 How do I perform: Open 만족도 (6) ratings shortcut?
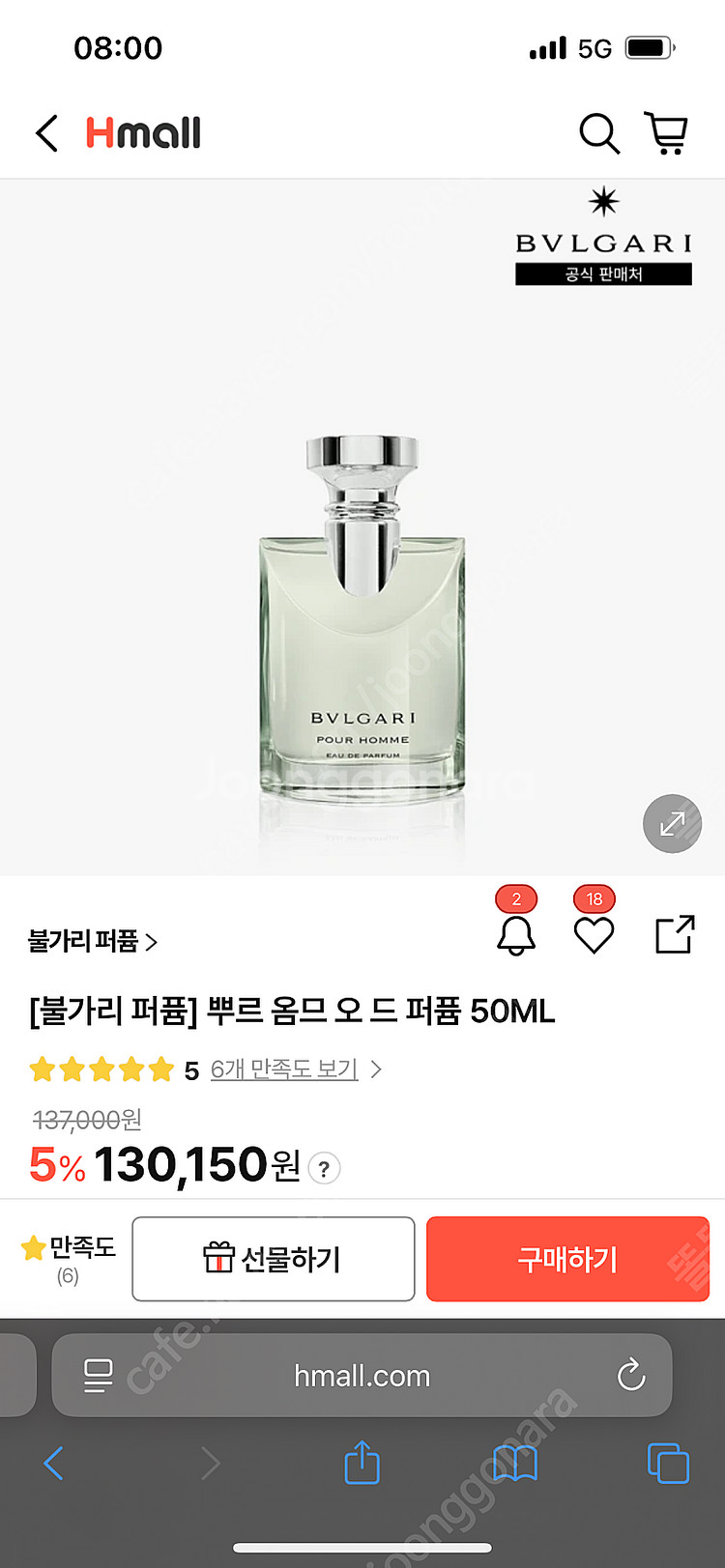point(69,1259)
